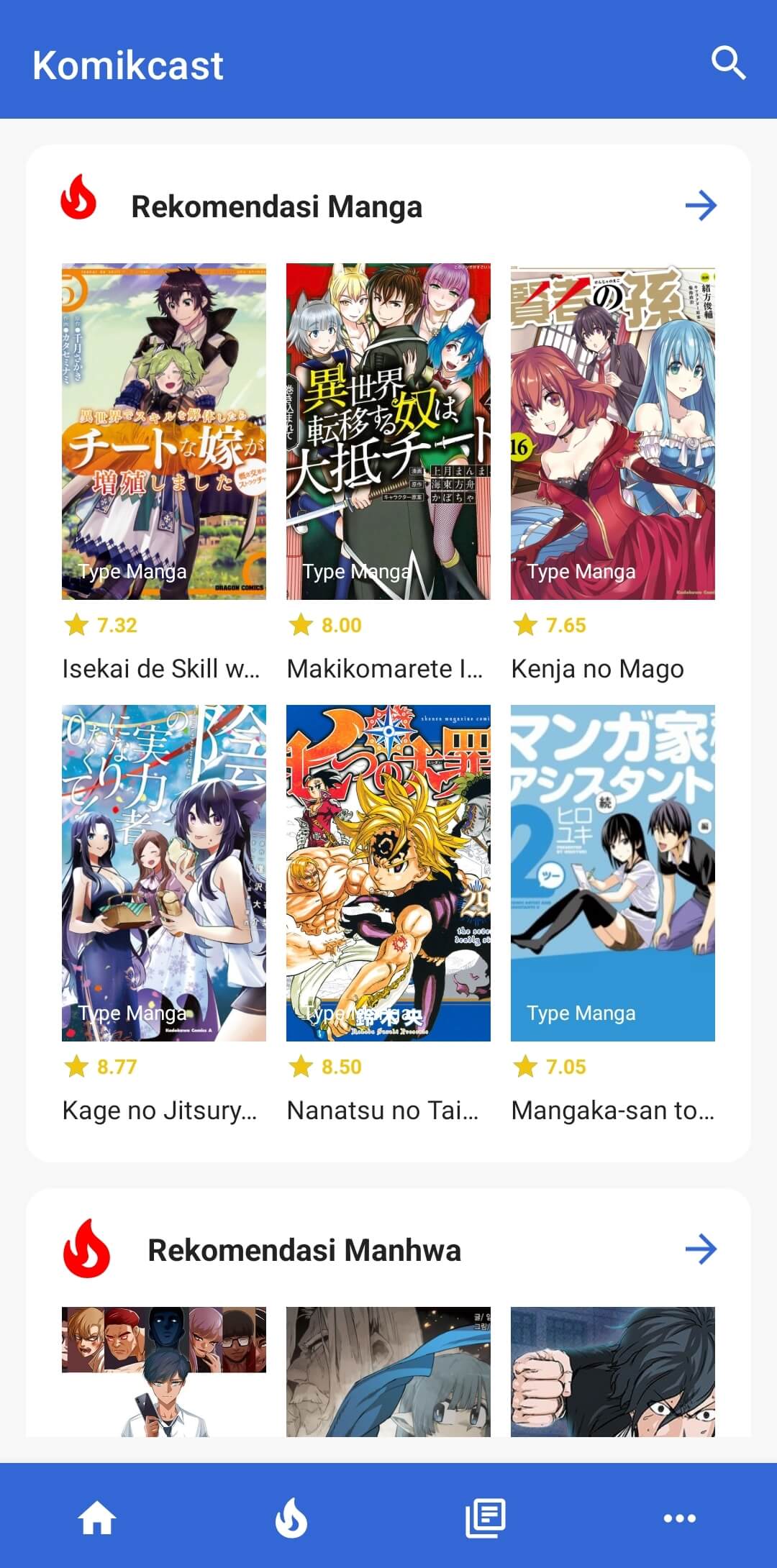Switch to the Home tab
The image size is (777, 1568).
pyautogui.click(x=97, y=1518)
